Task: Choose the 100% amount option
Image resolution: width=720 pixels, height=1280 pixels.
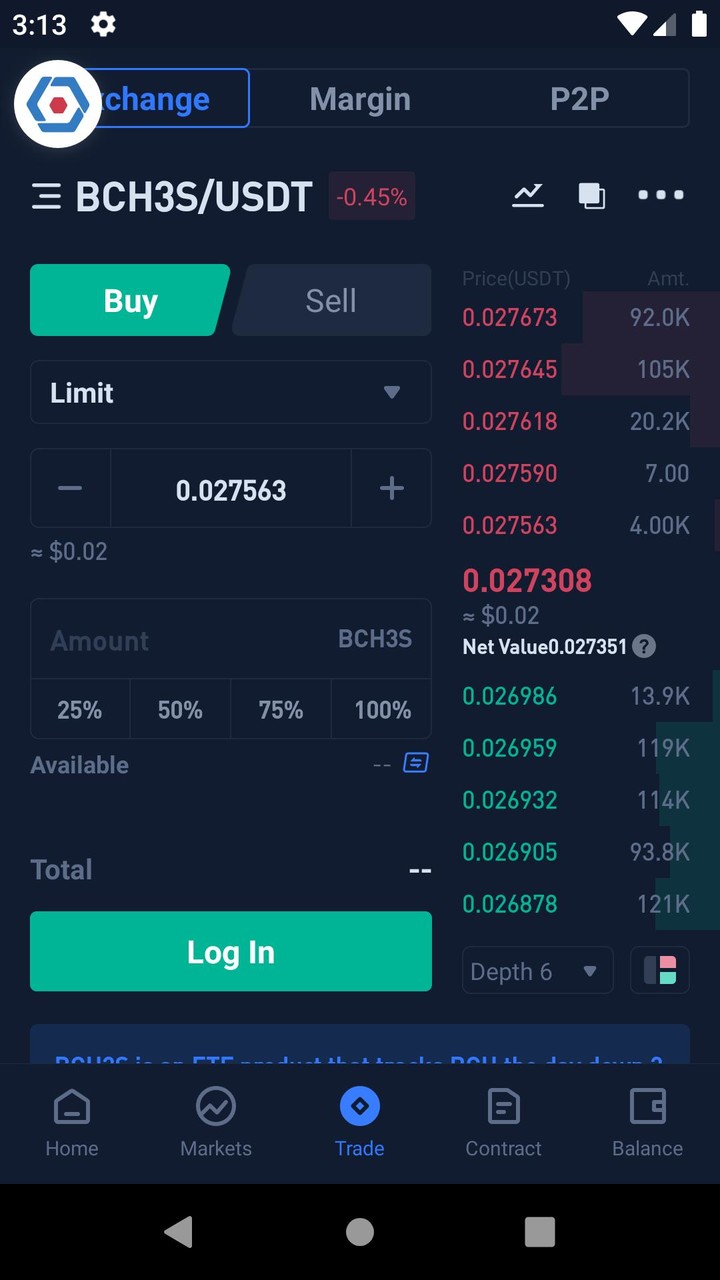Action: 382,710
